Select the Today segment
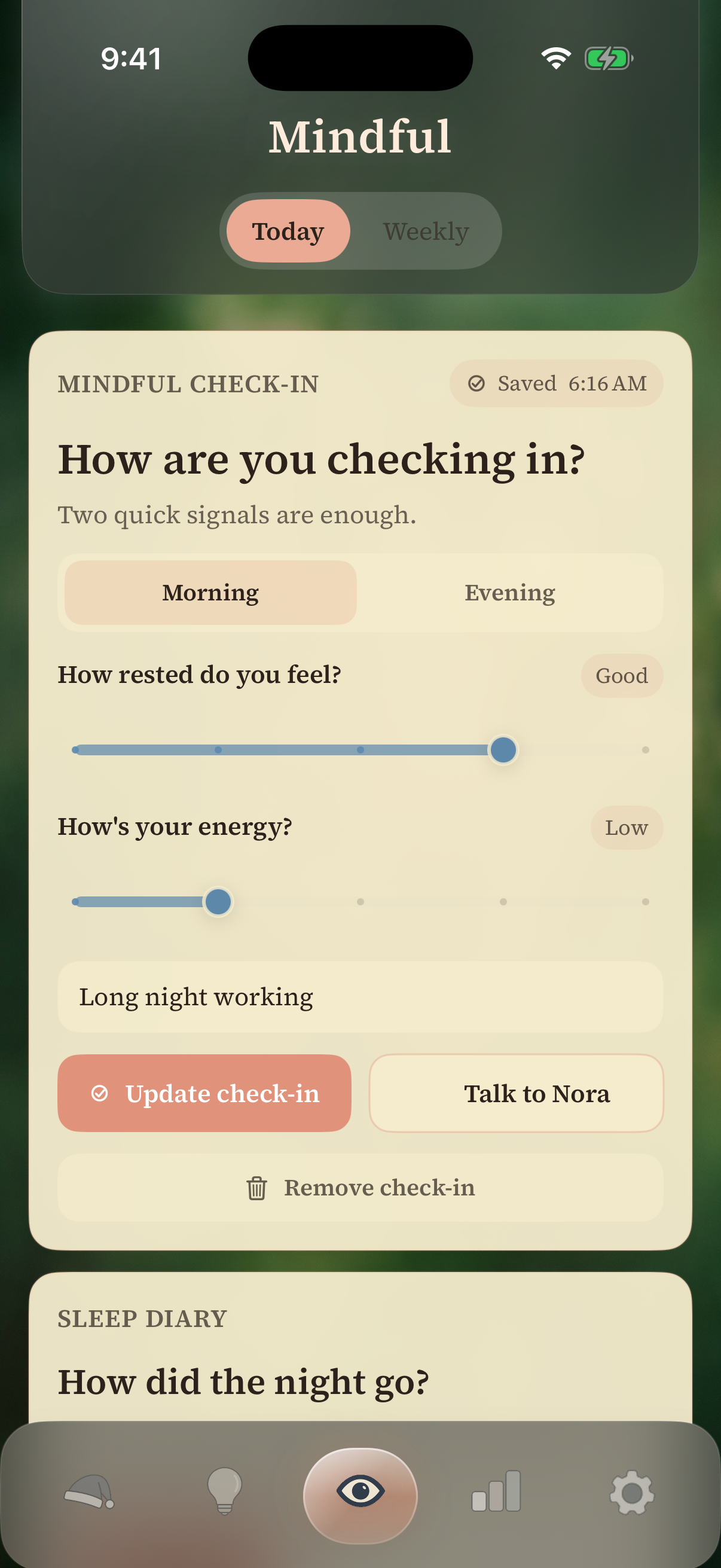Viewport: 721px width, 1568px height. click(x=288, y=231)
